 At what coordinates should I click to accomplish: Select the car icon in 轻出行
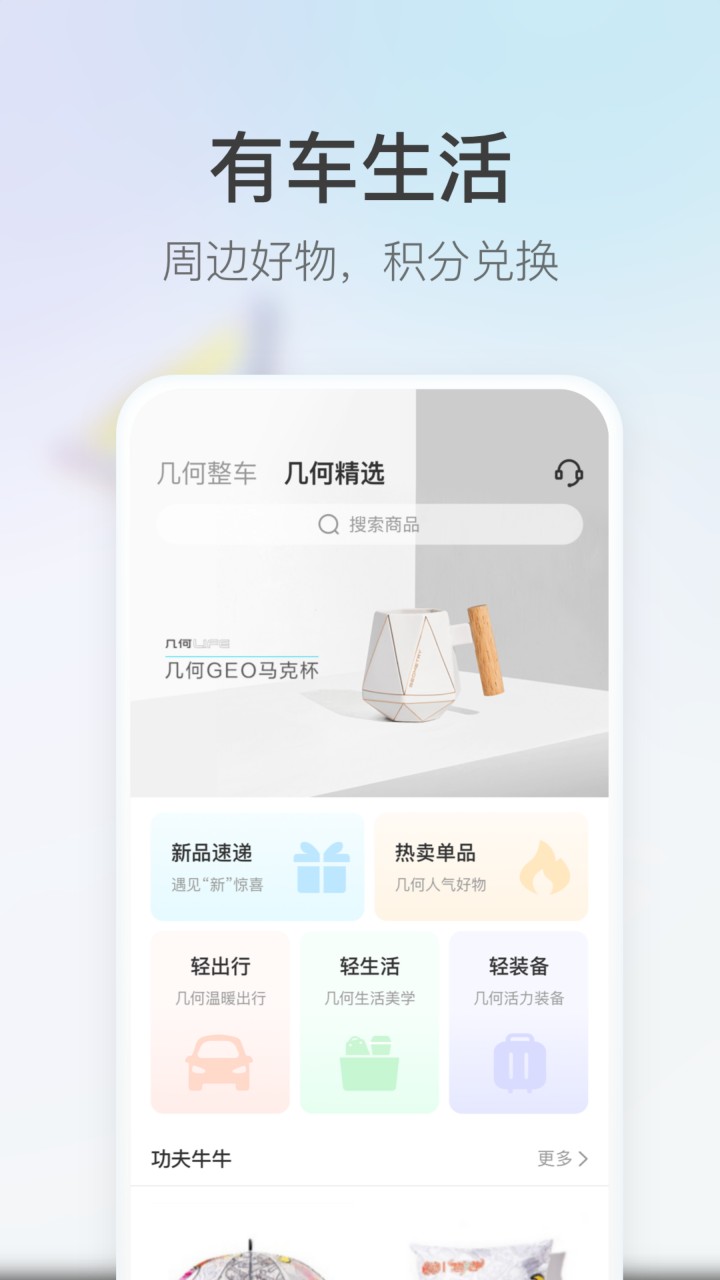pyautogui.click(x=220, y=1063)
